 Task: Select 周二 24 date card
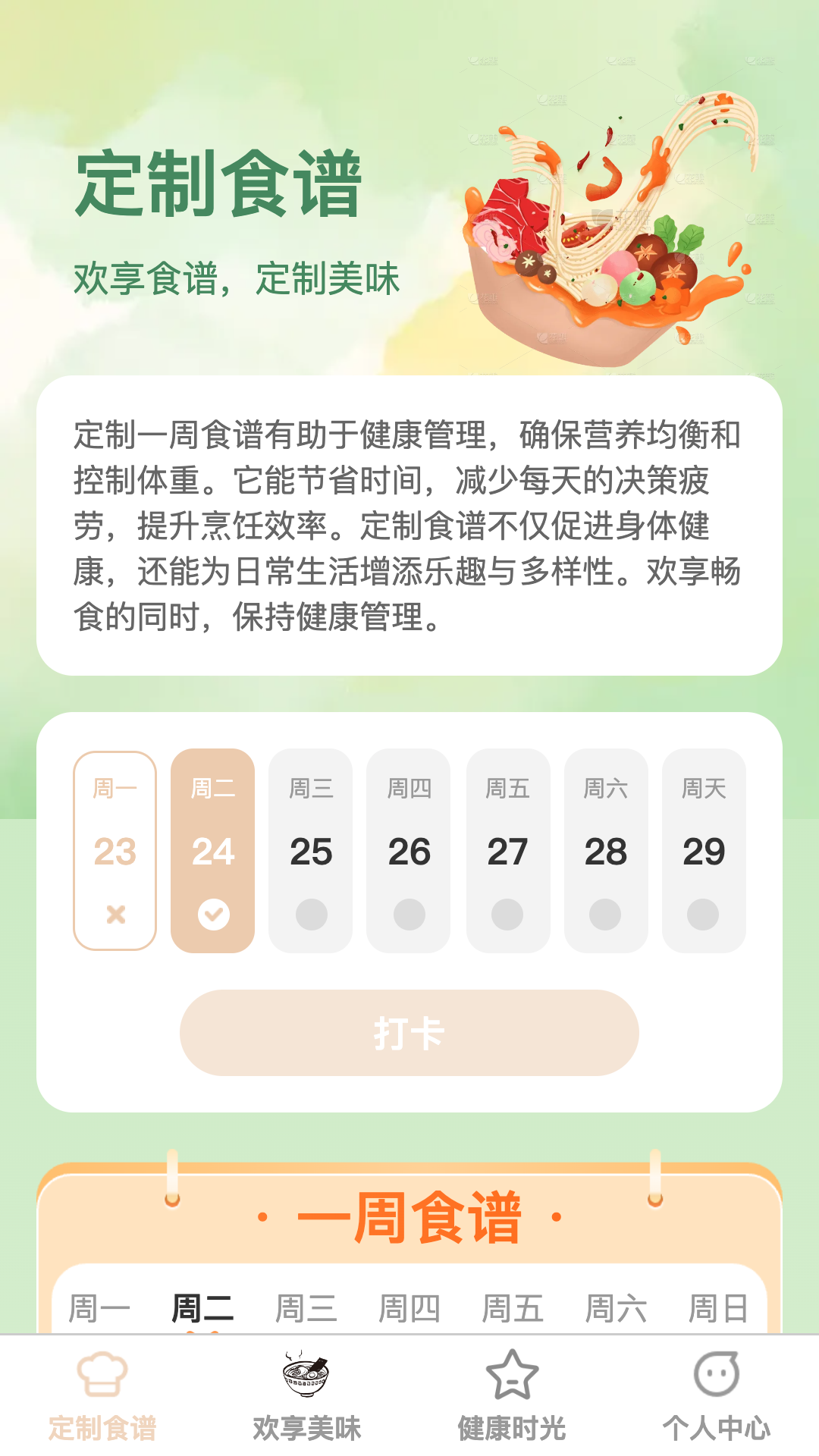[x=213, y=851]
